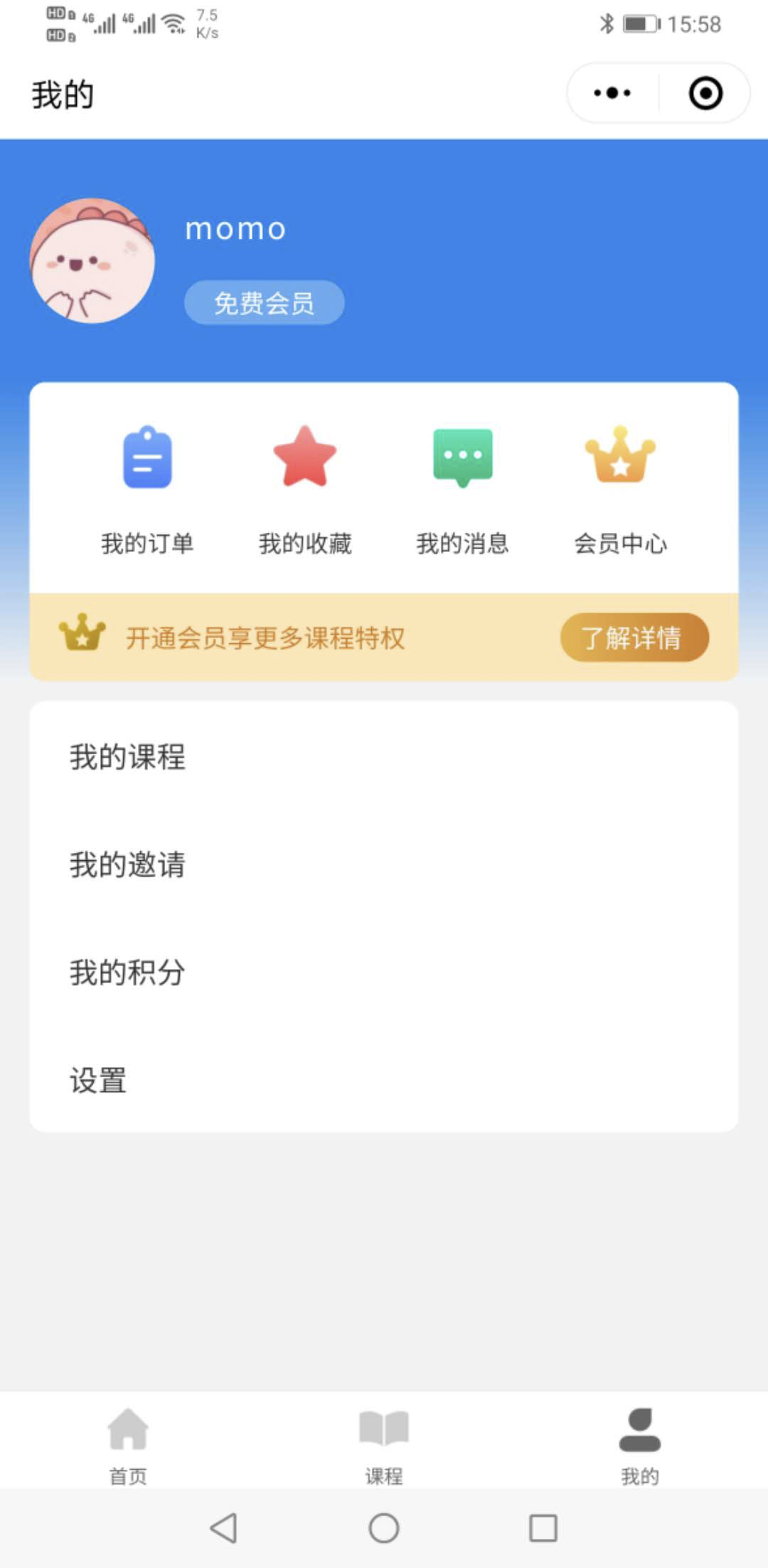The width and height of the screenshot is (768, 1568).
Task: Close the mini program via circle icon
Action: pyautogui.click(x=705, y=93)
